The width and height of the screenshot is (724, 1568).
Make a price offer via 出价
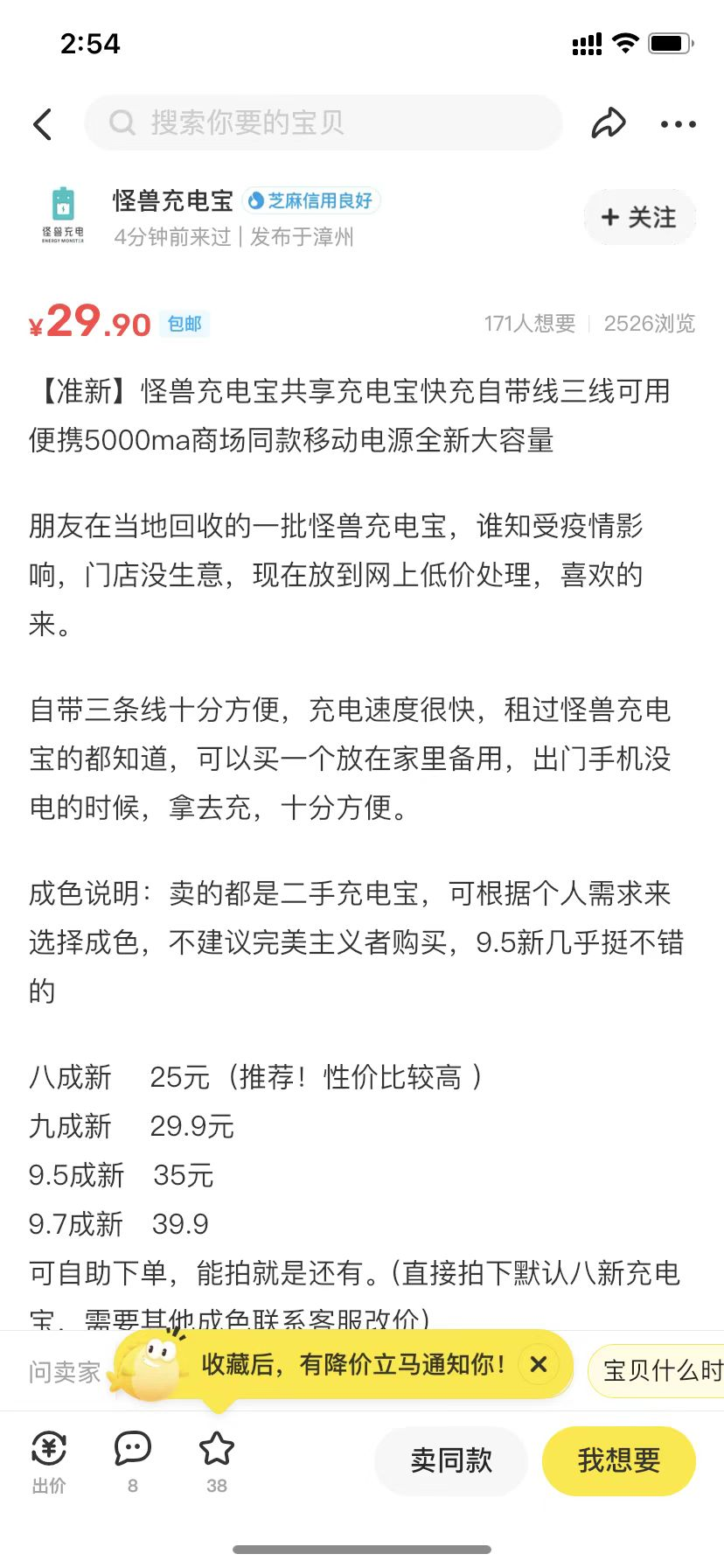click(x=49, y=1461)
